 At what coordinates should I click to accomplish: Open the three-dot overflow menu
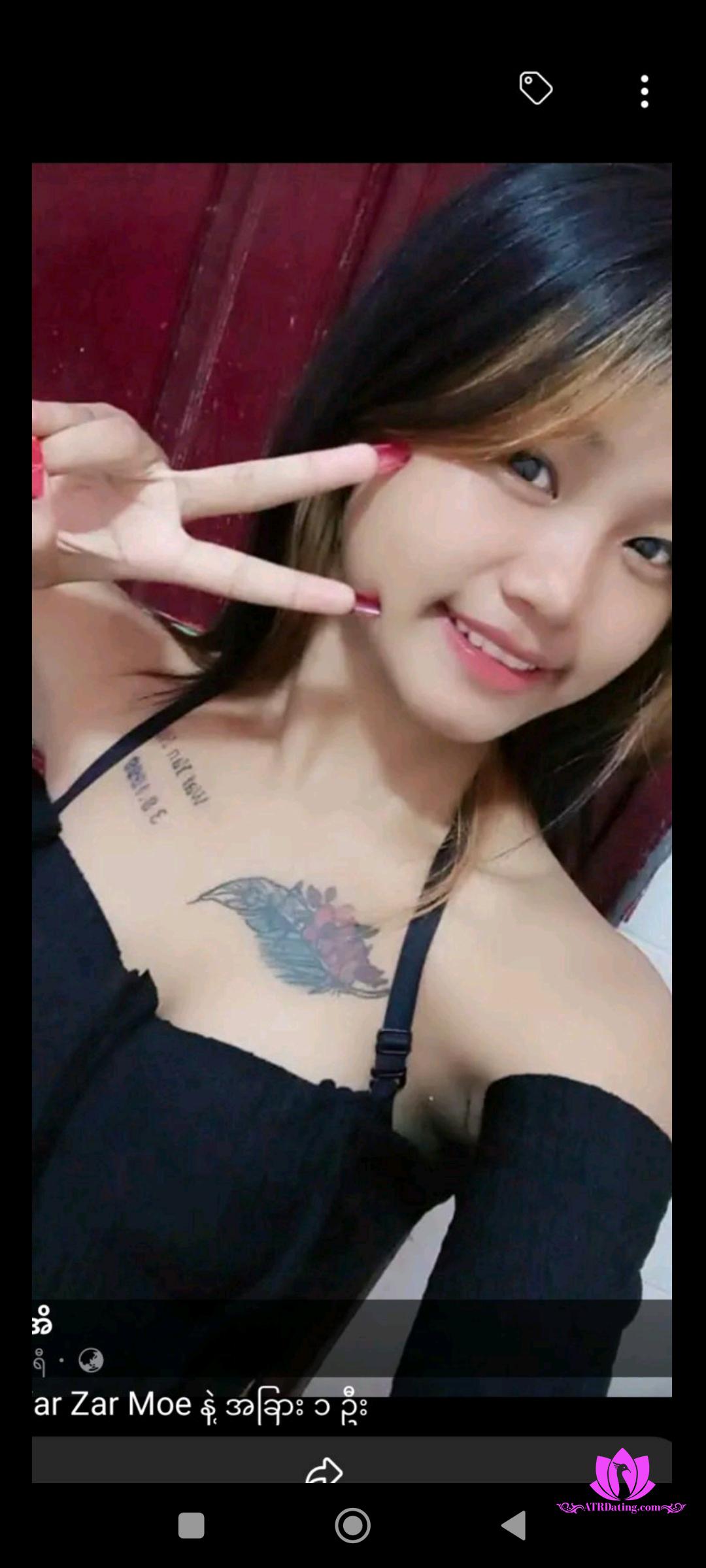pos(645,91)
